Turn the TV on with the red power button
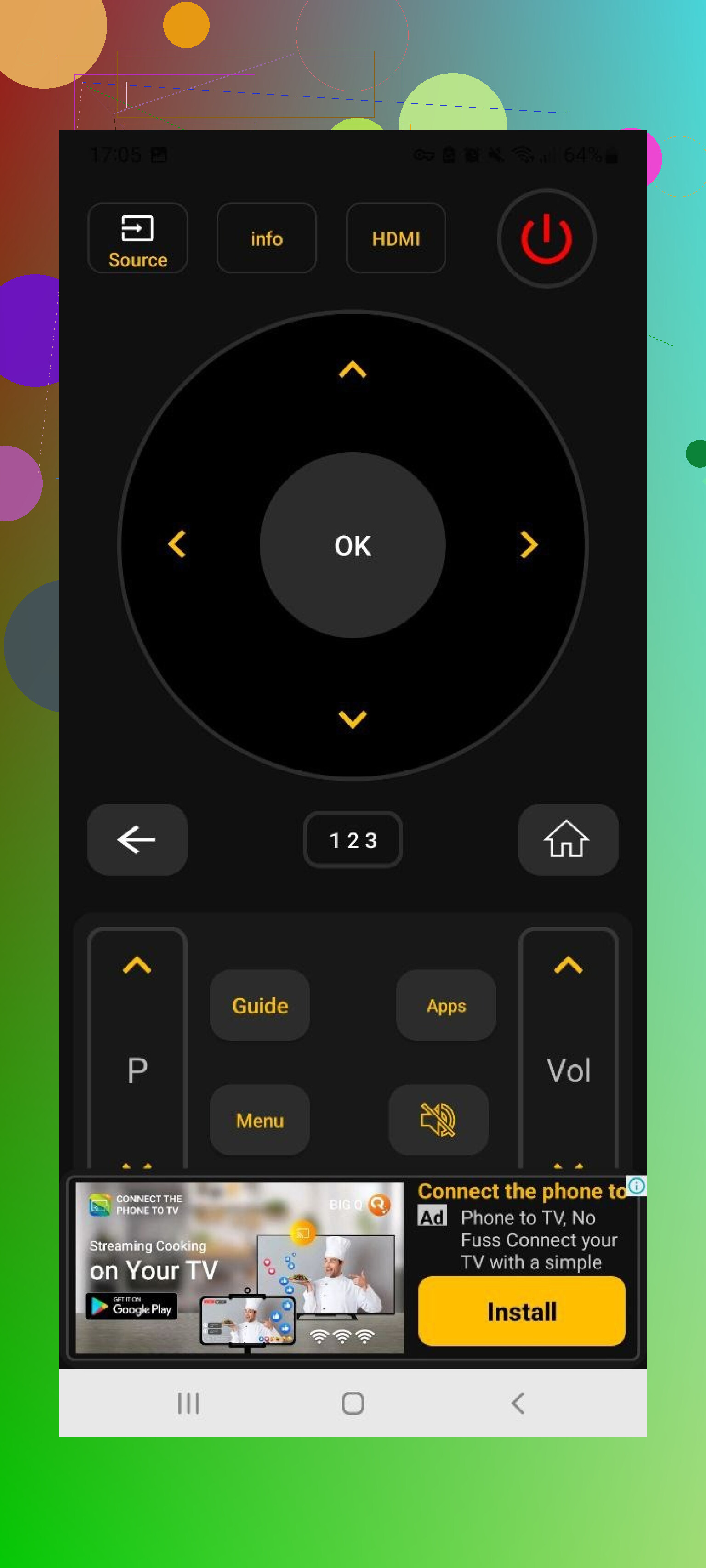Viewport: 706px width, 1568px height. (546, 238)
